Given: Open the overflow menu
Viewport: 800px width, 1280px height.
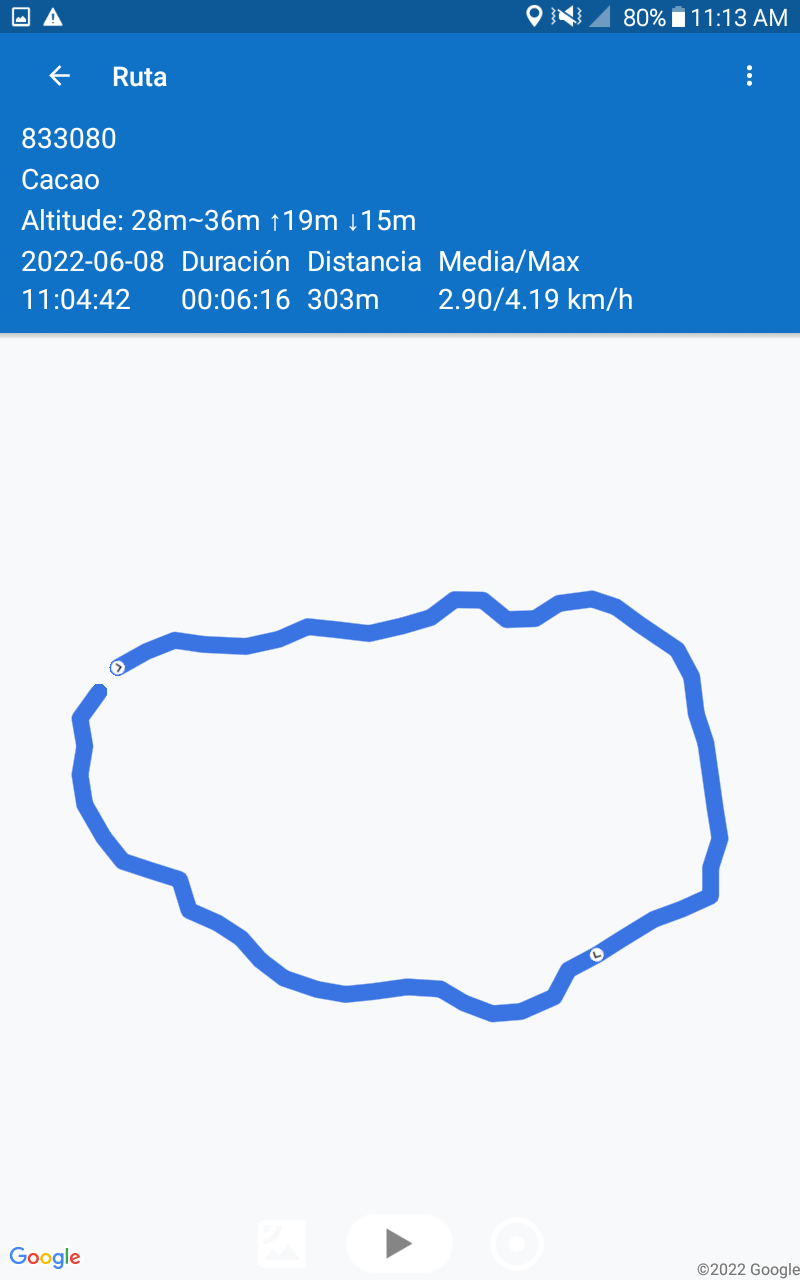Looking at the screenshot, I should coord(749,76).
